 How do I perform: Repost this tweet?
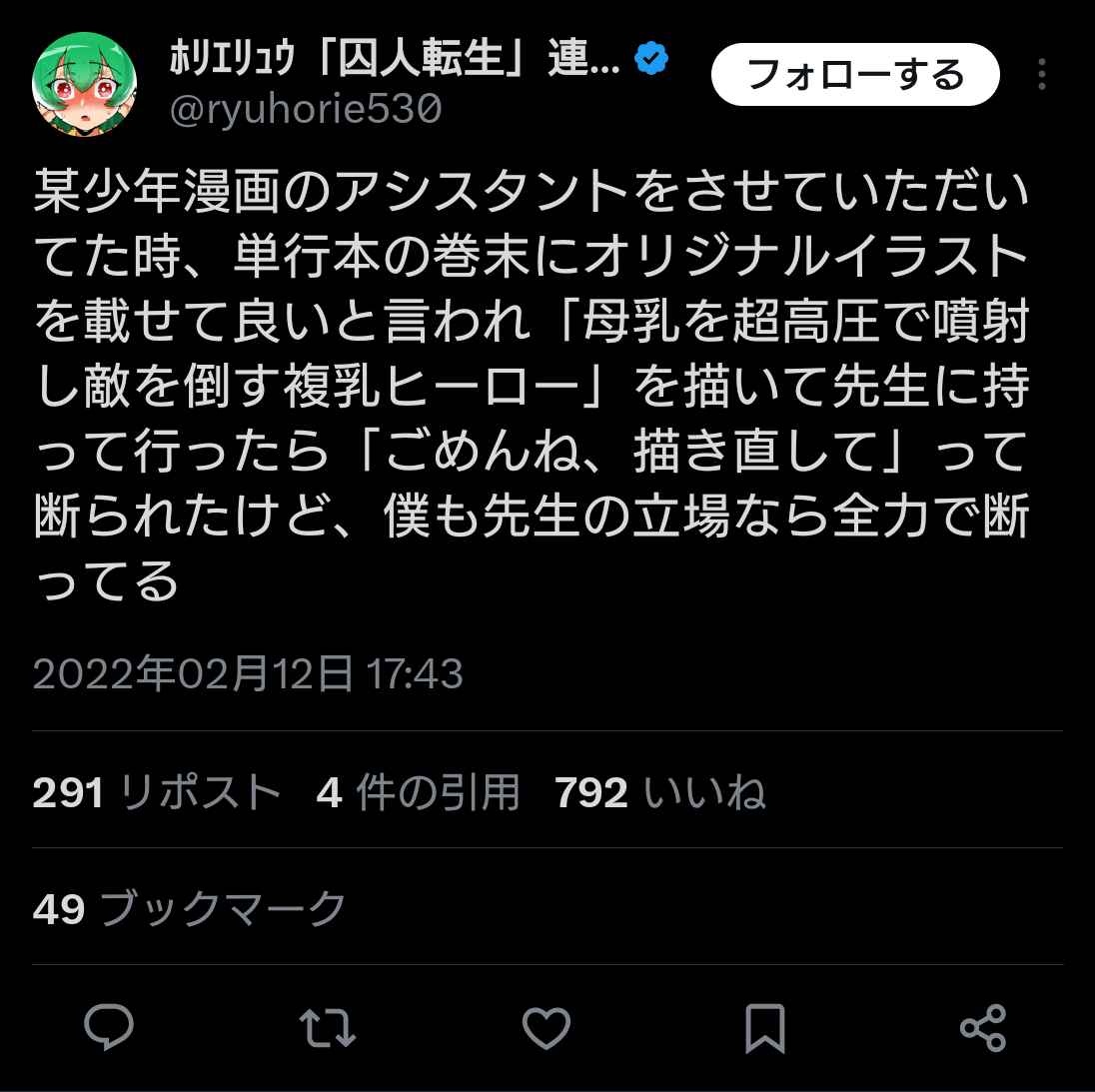(x=328, y=1027)
